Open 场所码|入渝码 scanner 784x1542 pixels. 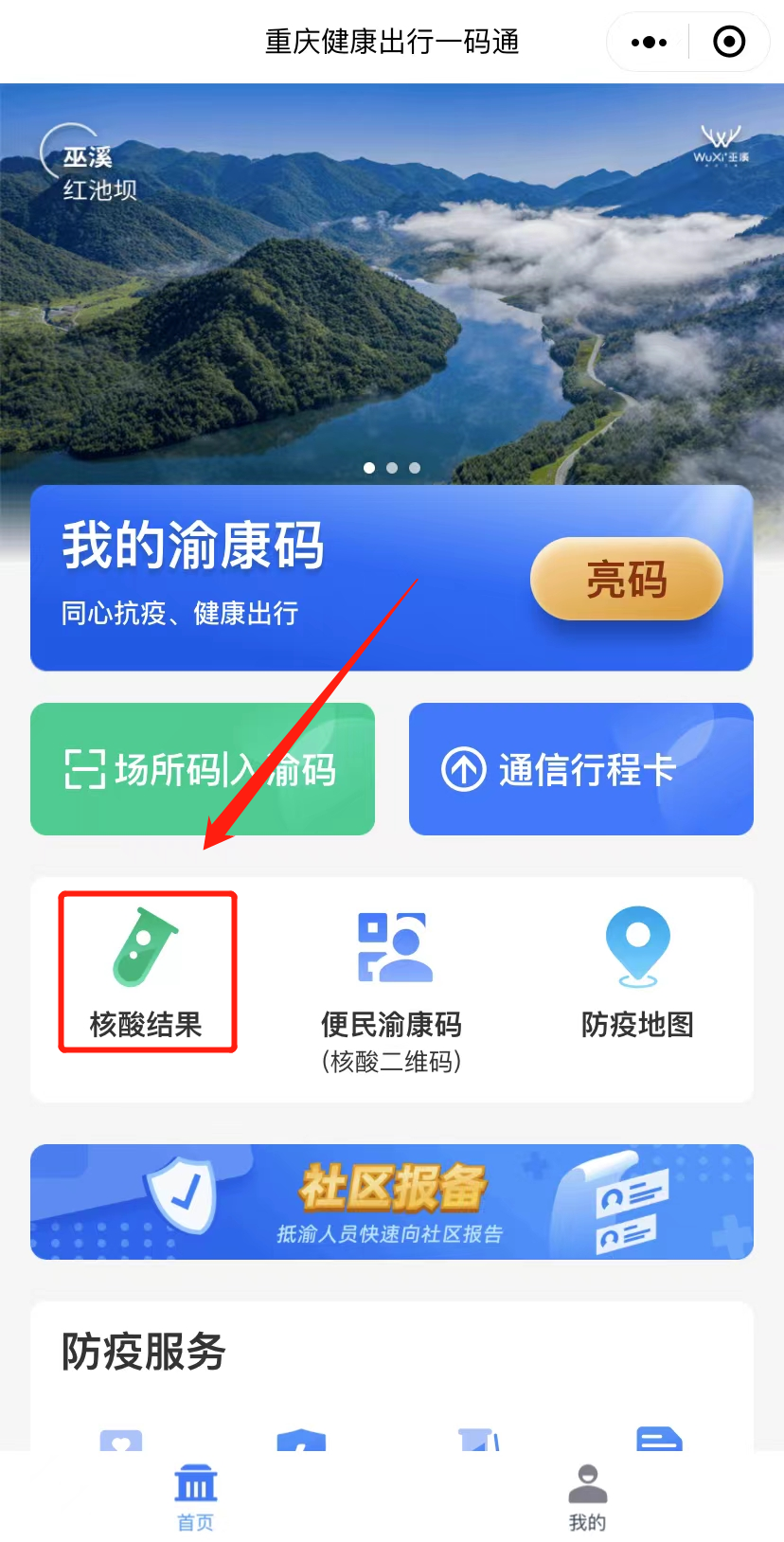(x=202, y=769)
